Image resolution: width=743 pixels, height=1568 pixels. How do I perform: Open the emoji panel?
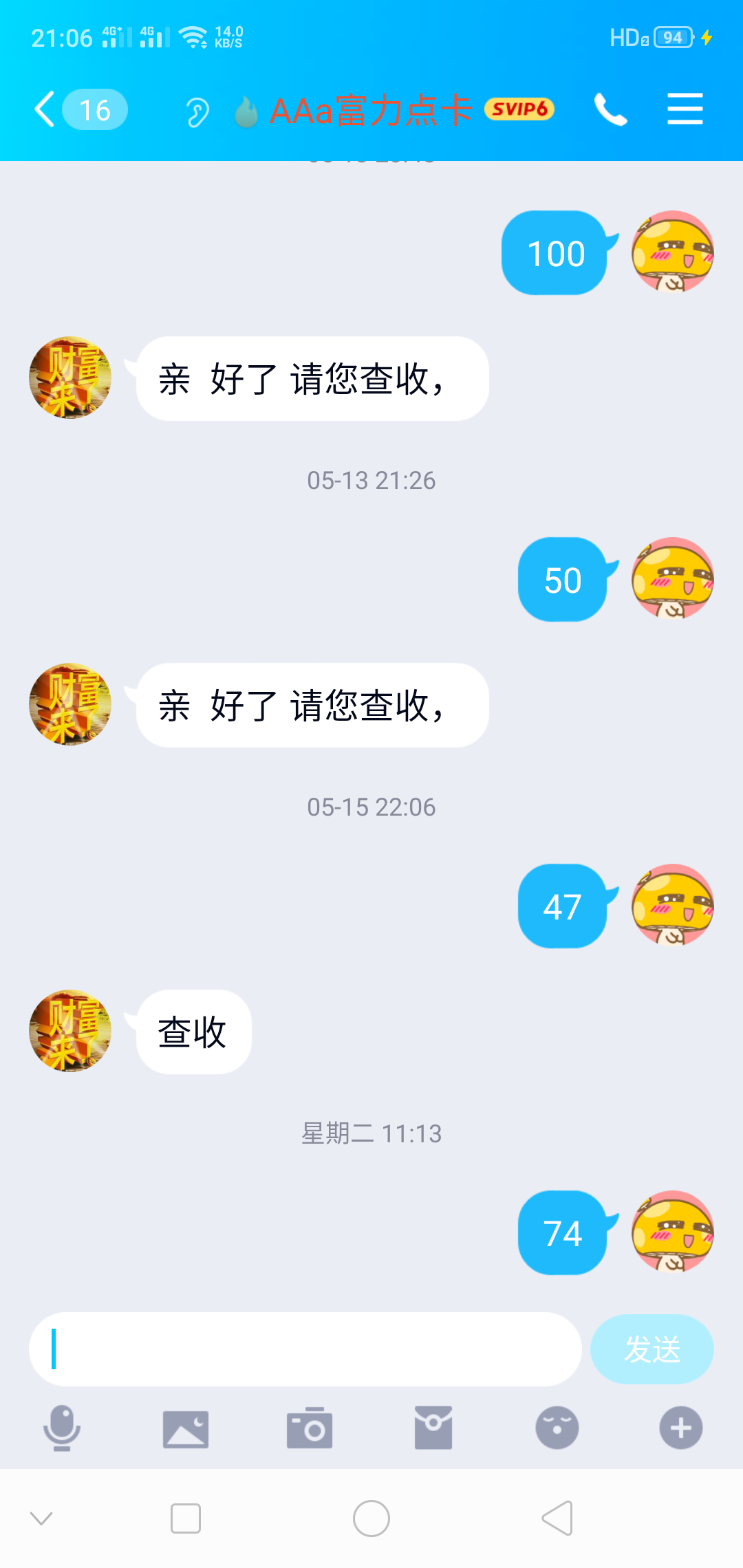pyautogui.click(x=556, y=1428)
